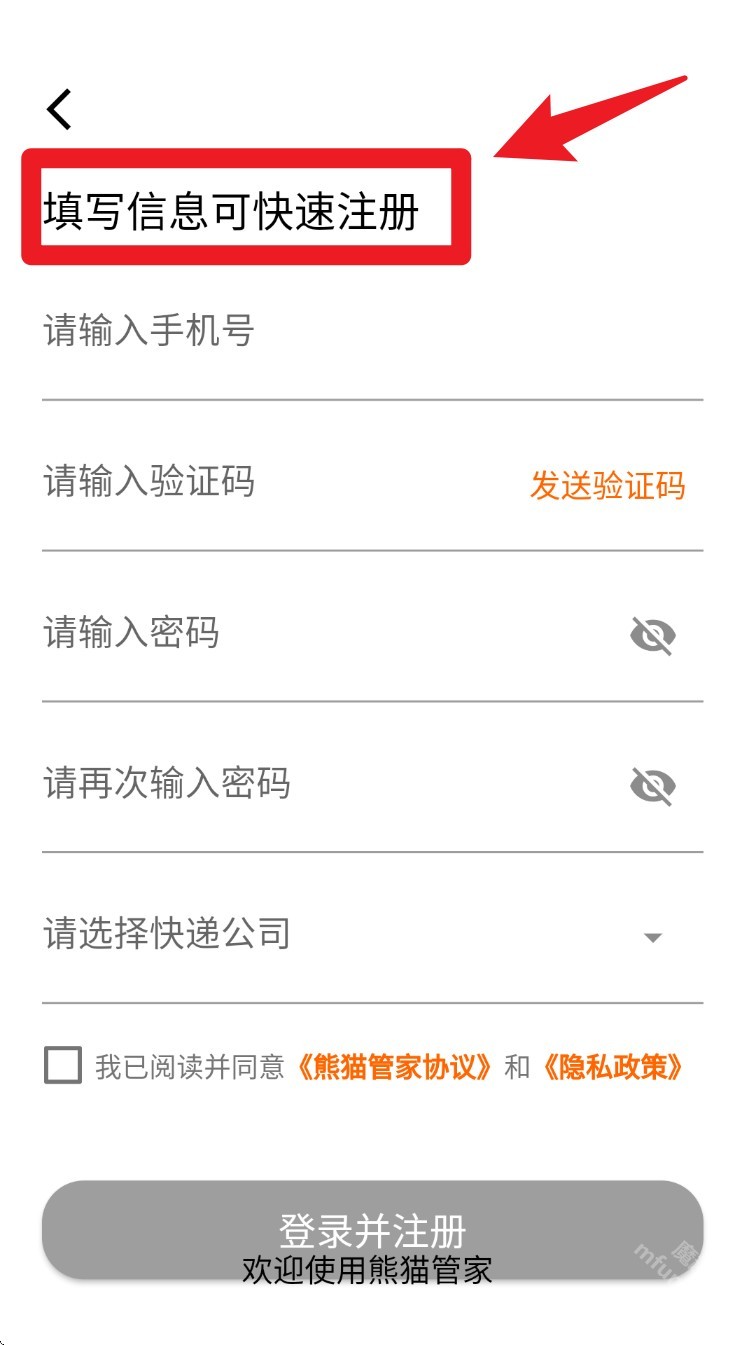Reveal the 请再次输入密码 confirmation password
Image resolution: width=756 pixels, height=1345 pixels.
(x=653, y=786)
